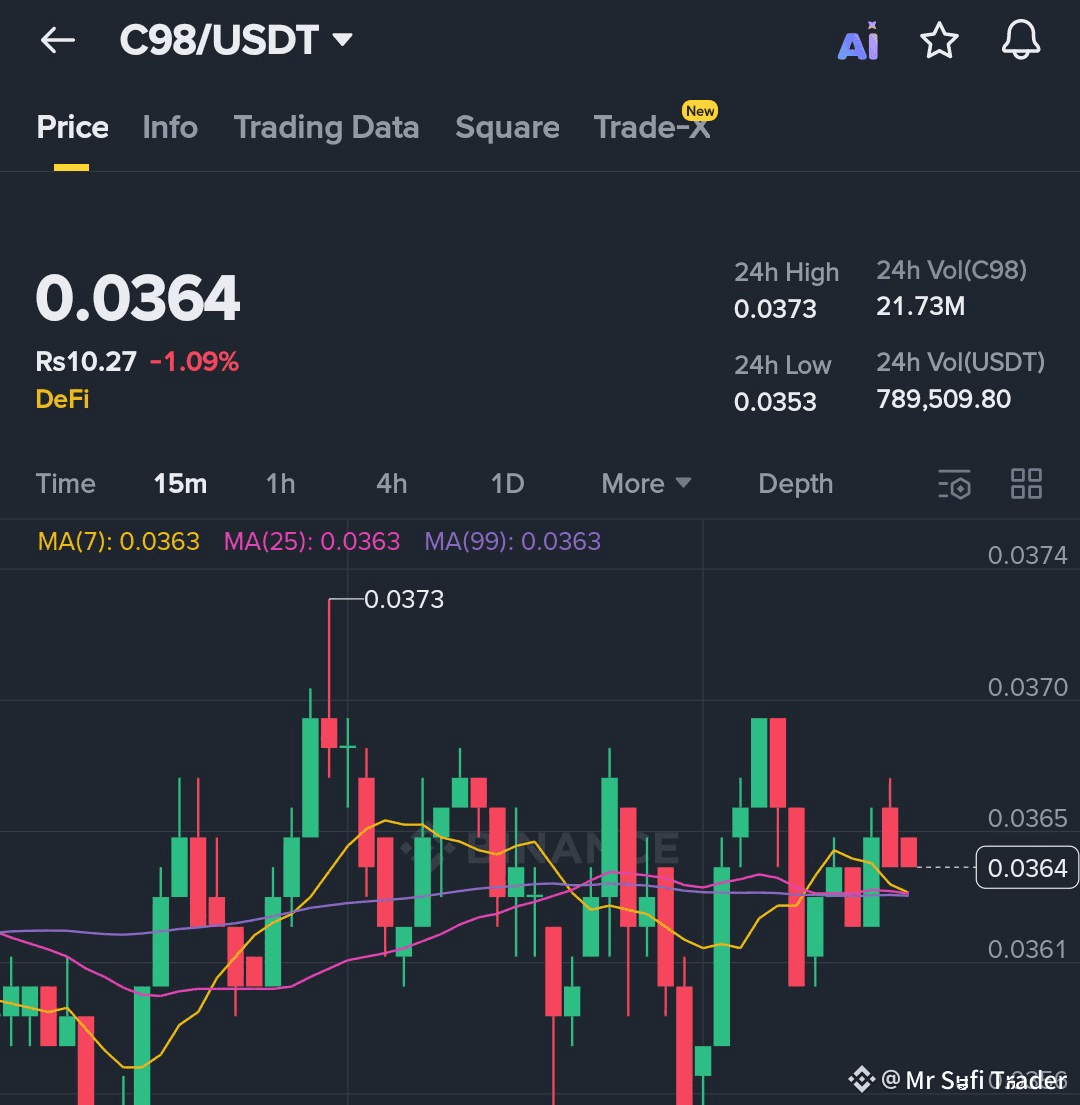Select the MA(7) indicator label

[118, 540]
